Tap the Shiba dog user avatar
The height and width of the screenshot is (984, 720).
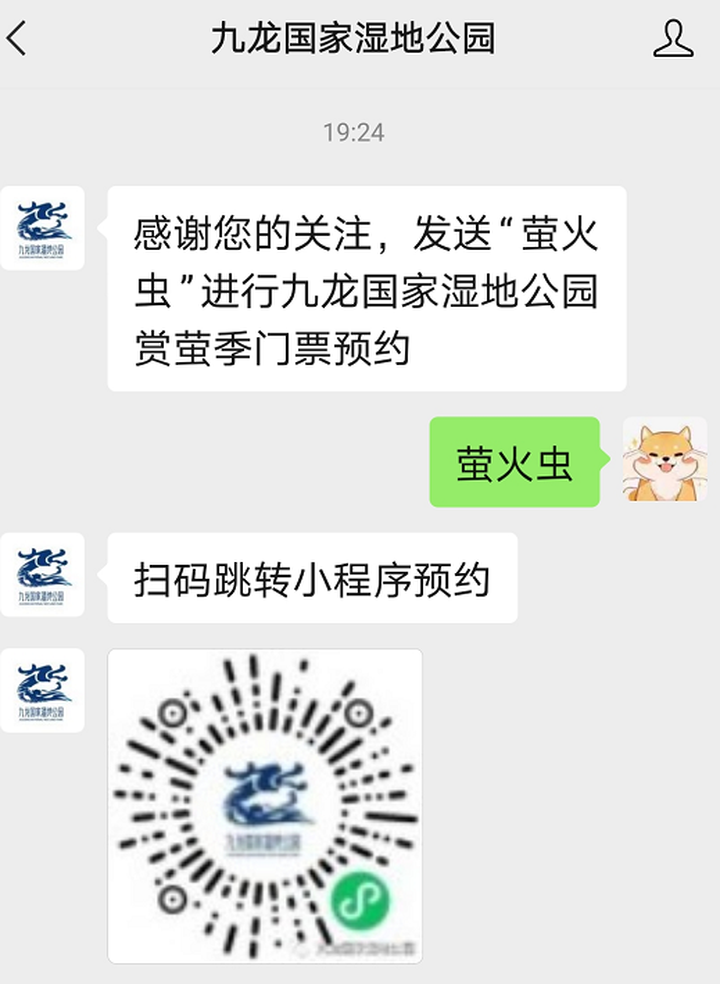point(664,459)
